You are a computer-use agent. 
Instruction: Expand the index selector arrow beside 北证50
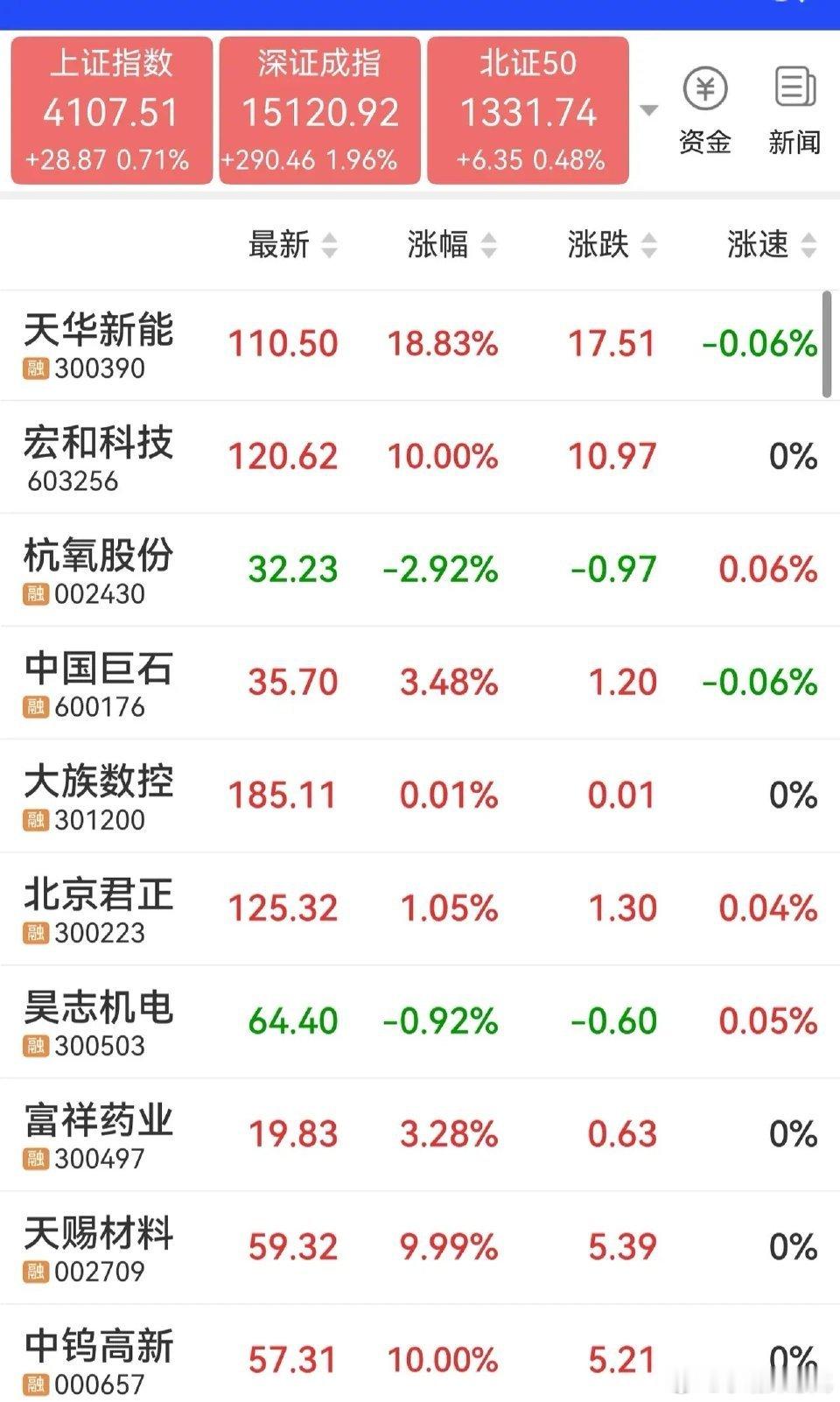pyautogui.click(x=648, y=110)
